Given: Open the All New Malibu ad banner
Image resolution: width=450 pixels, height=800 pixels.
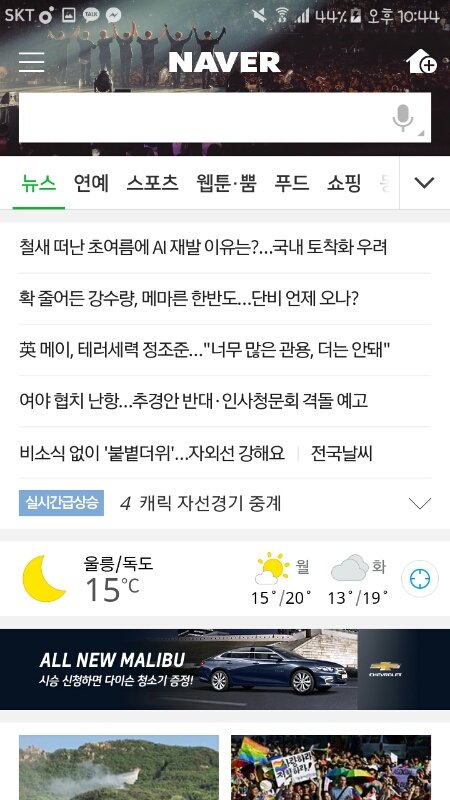Looking at the screenshot, I should 225,669.
